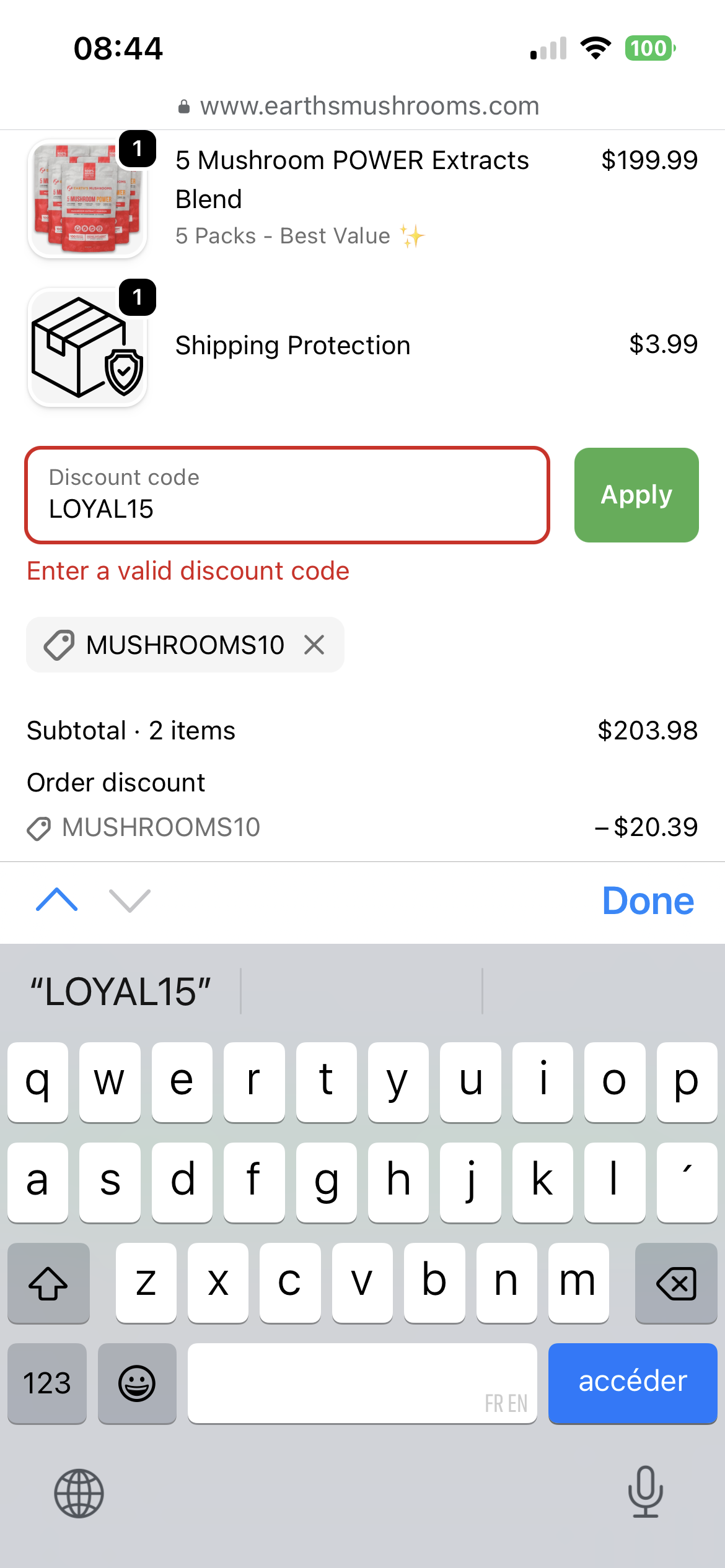Viewport: 725px width, 1568px height.
Task: Choose the "LOYAL15" keyboard suggestion
Action: pos(121,991)
